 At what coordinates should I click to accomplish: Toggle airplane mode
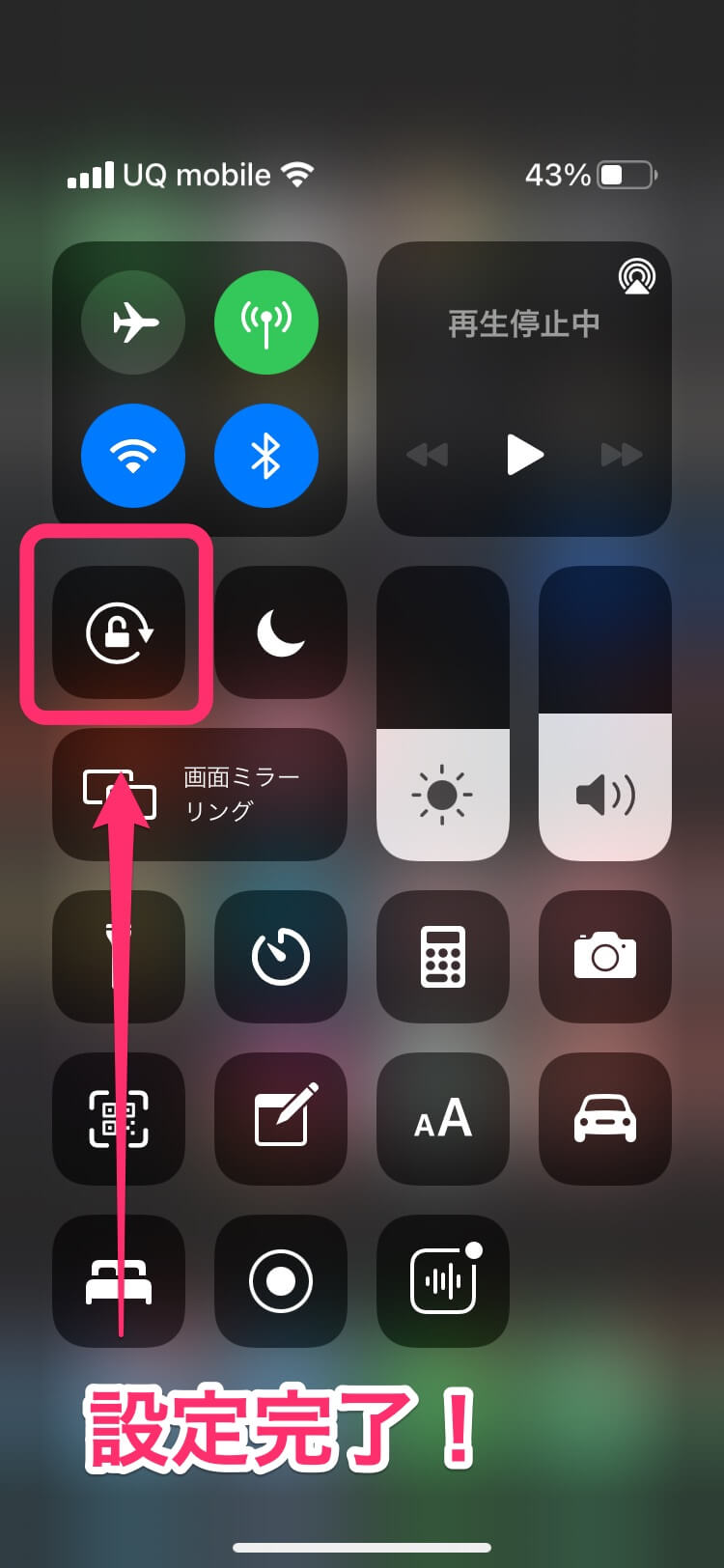pos(133,322)
